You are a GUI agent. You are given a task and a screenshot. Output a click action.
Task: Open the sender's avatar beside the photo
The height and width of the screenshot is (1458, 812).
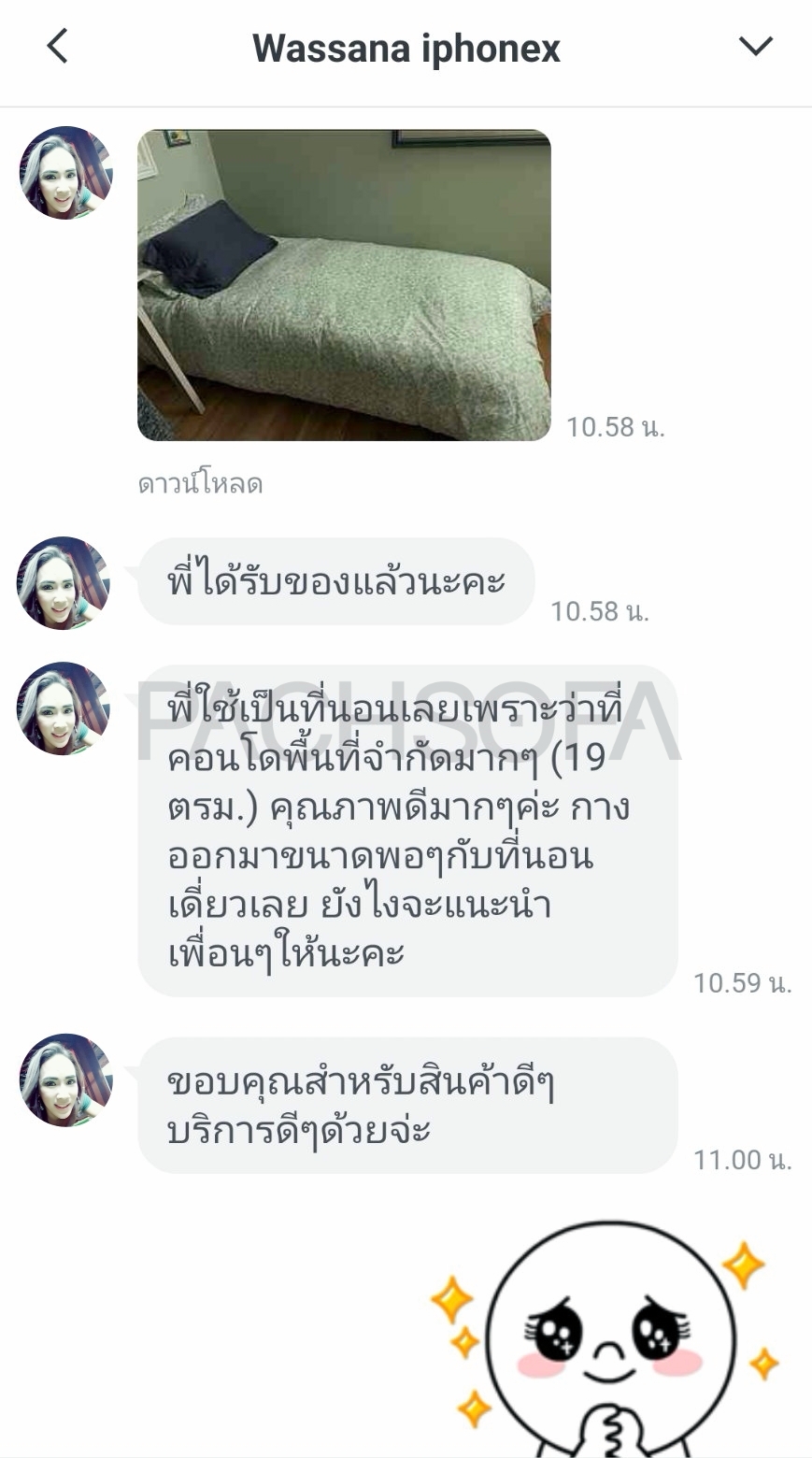click(65, 173)
